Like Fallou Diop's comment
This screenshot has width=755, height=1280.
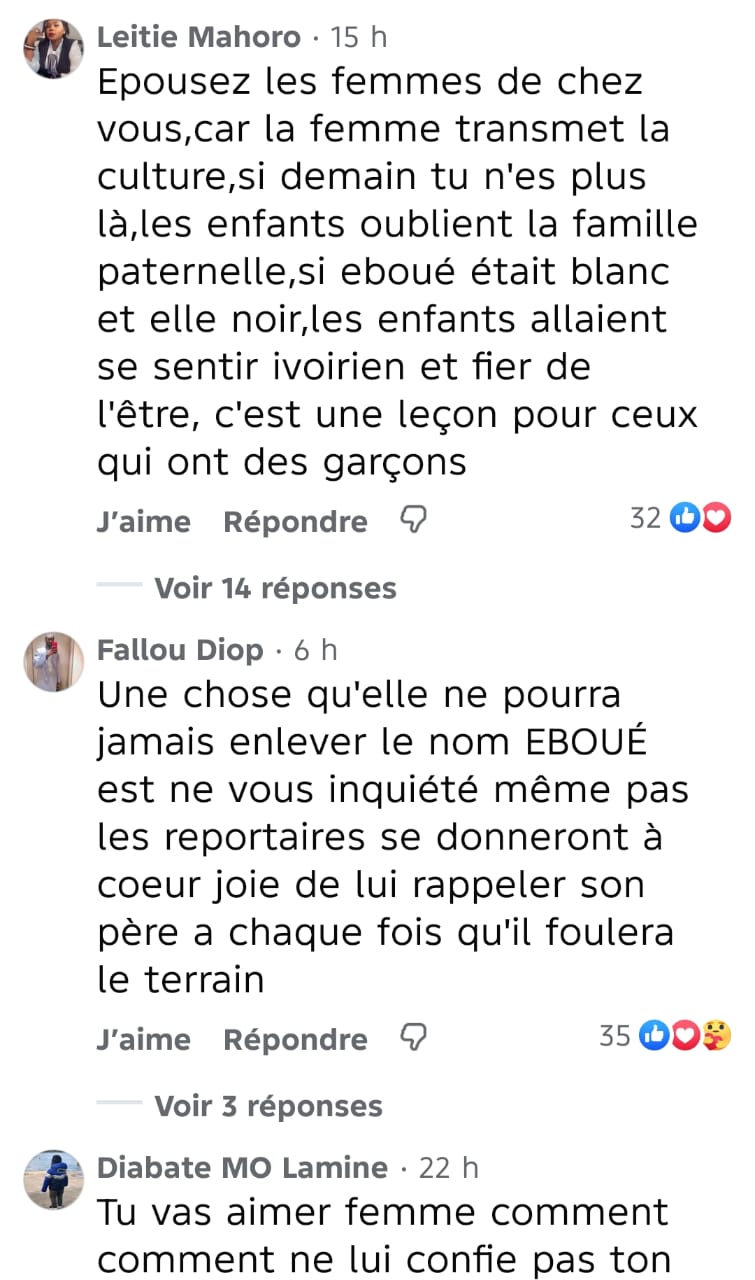coord(143,1039)
